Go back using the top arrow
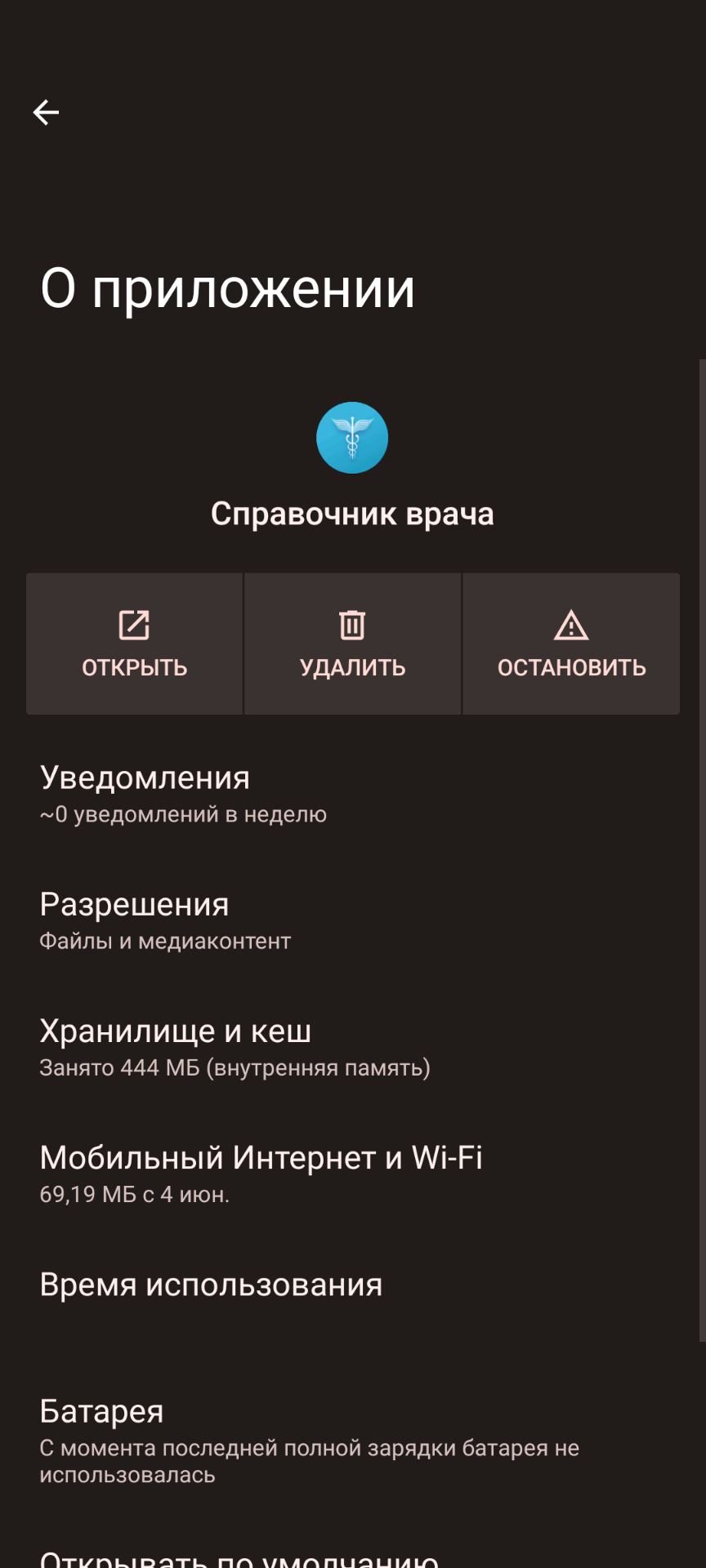This screenshot has width=706, height=1568. [46, 112]
